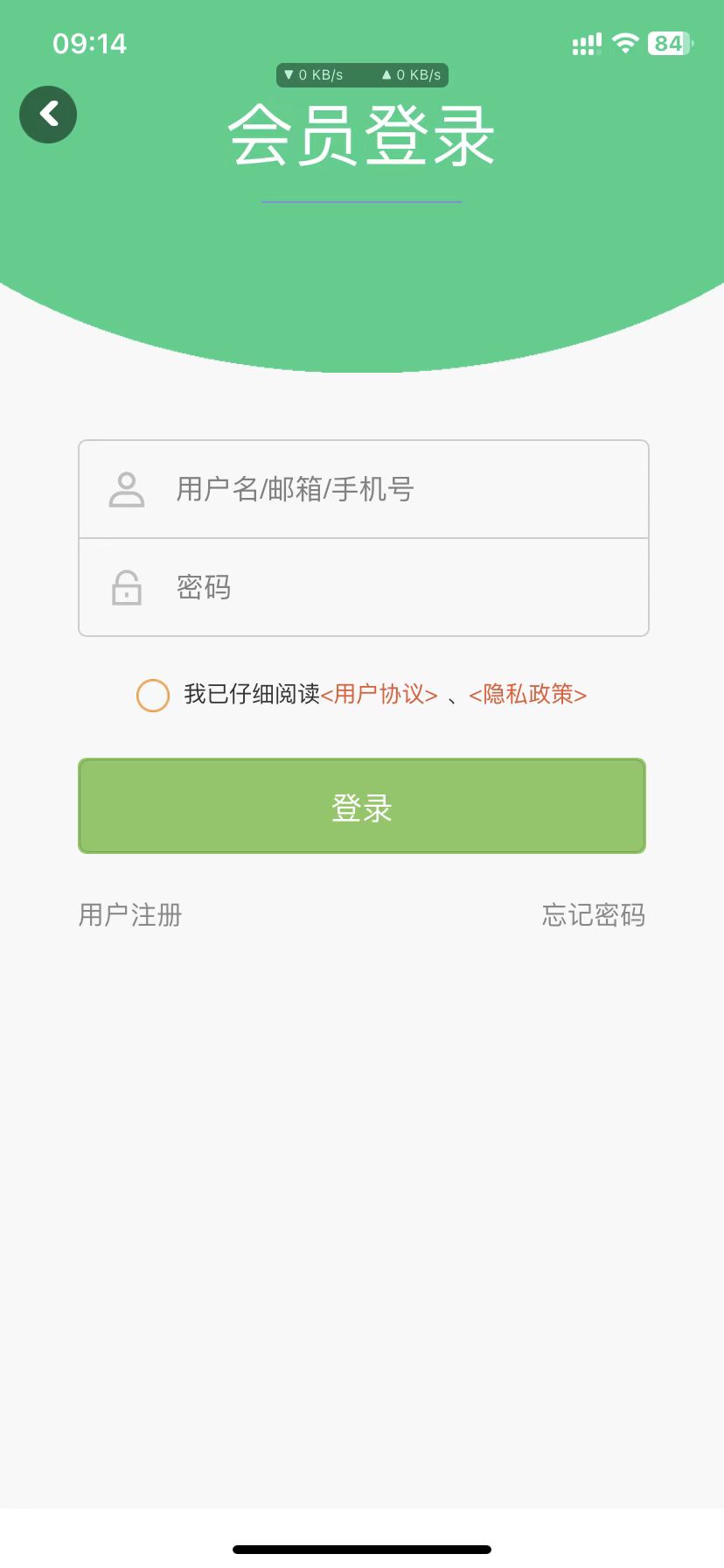Go back using the arrow icon
Screen dimensions: 724x1568
click(x=48, y=115)
